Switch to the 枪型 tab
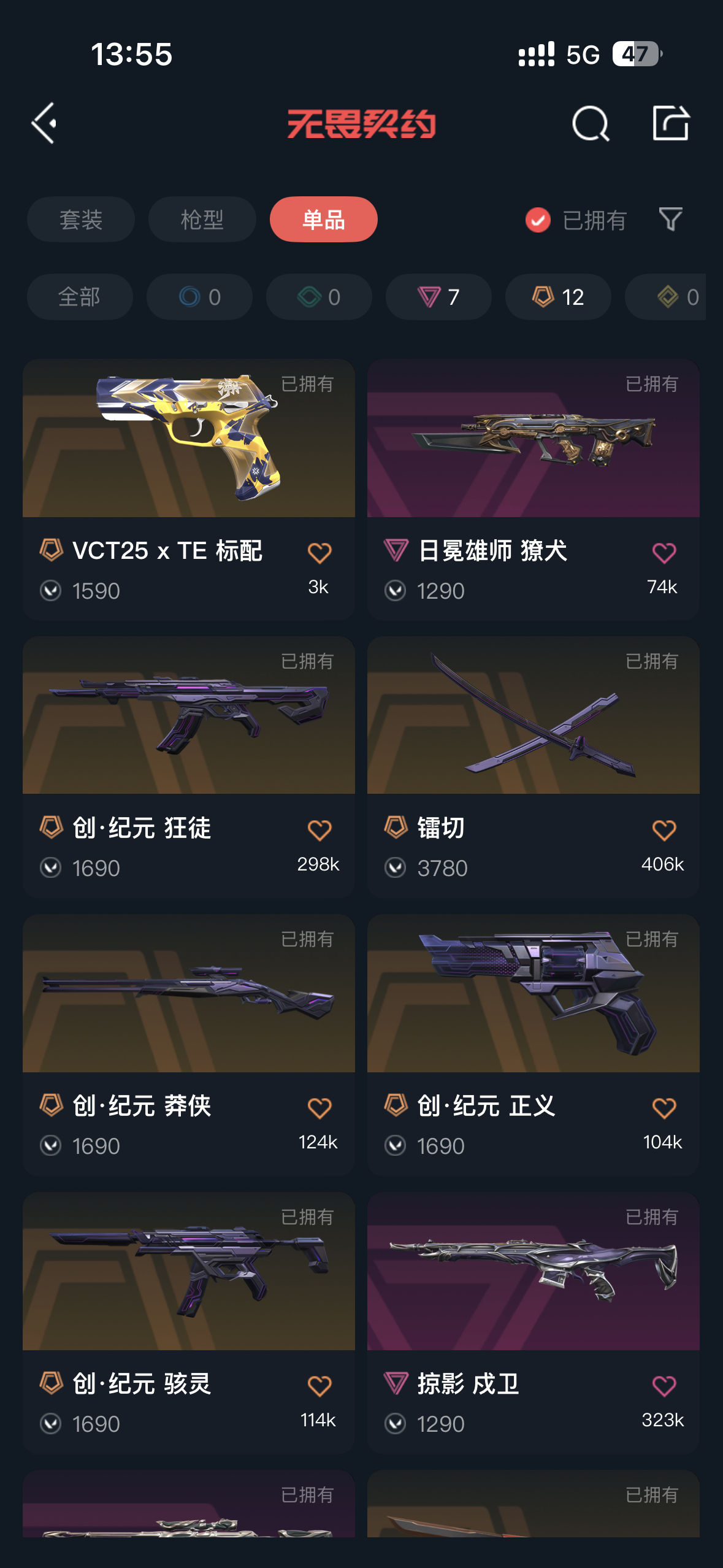Screen dimensions: 723x1568 (202, 219)
